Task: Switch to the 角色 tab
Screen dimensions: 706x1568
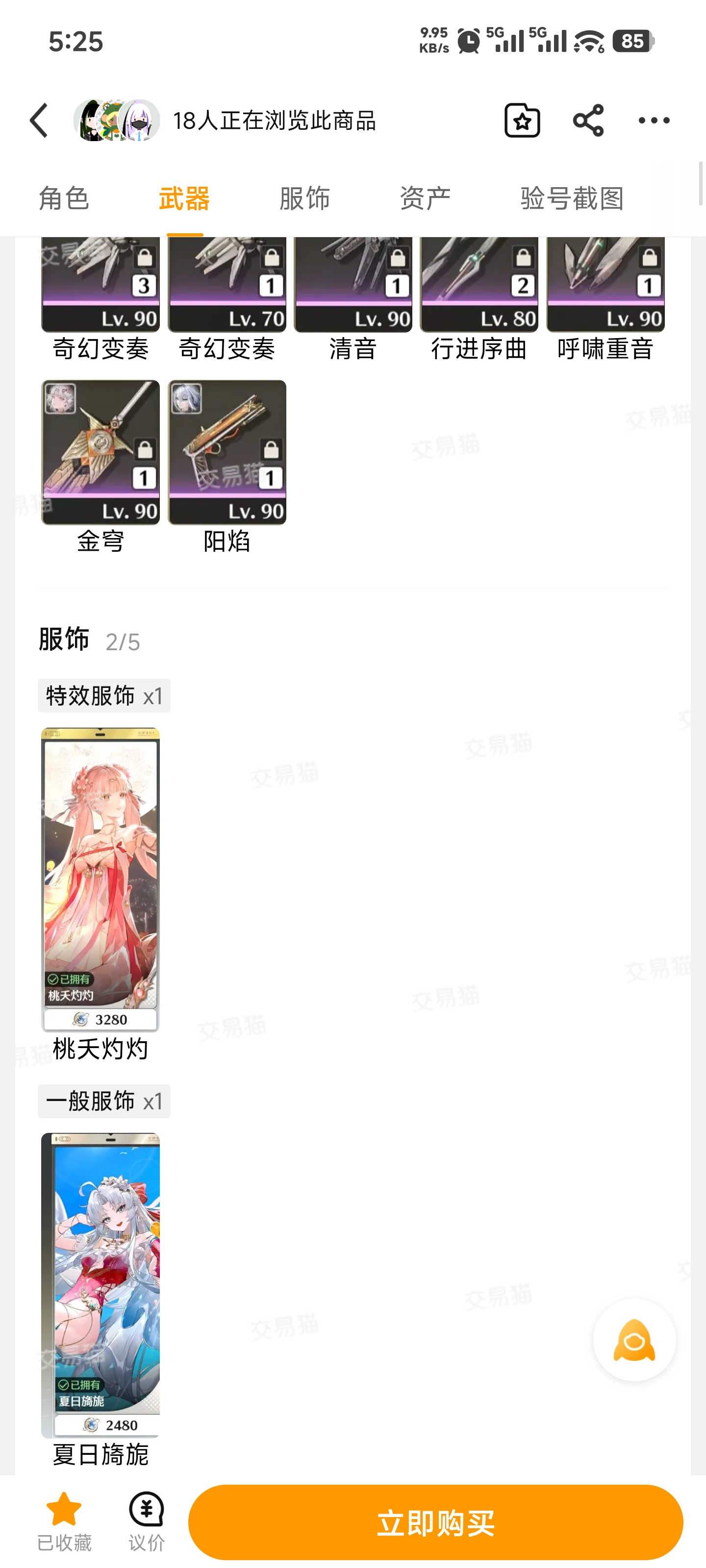Action: coord(64,198)
